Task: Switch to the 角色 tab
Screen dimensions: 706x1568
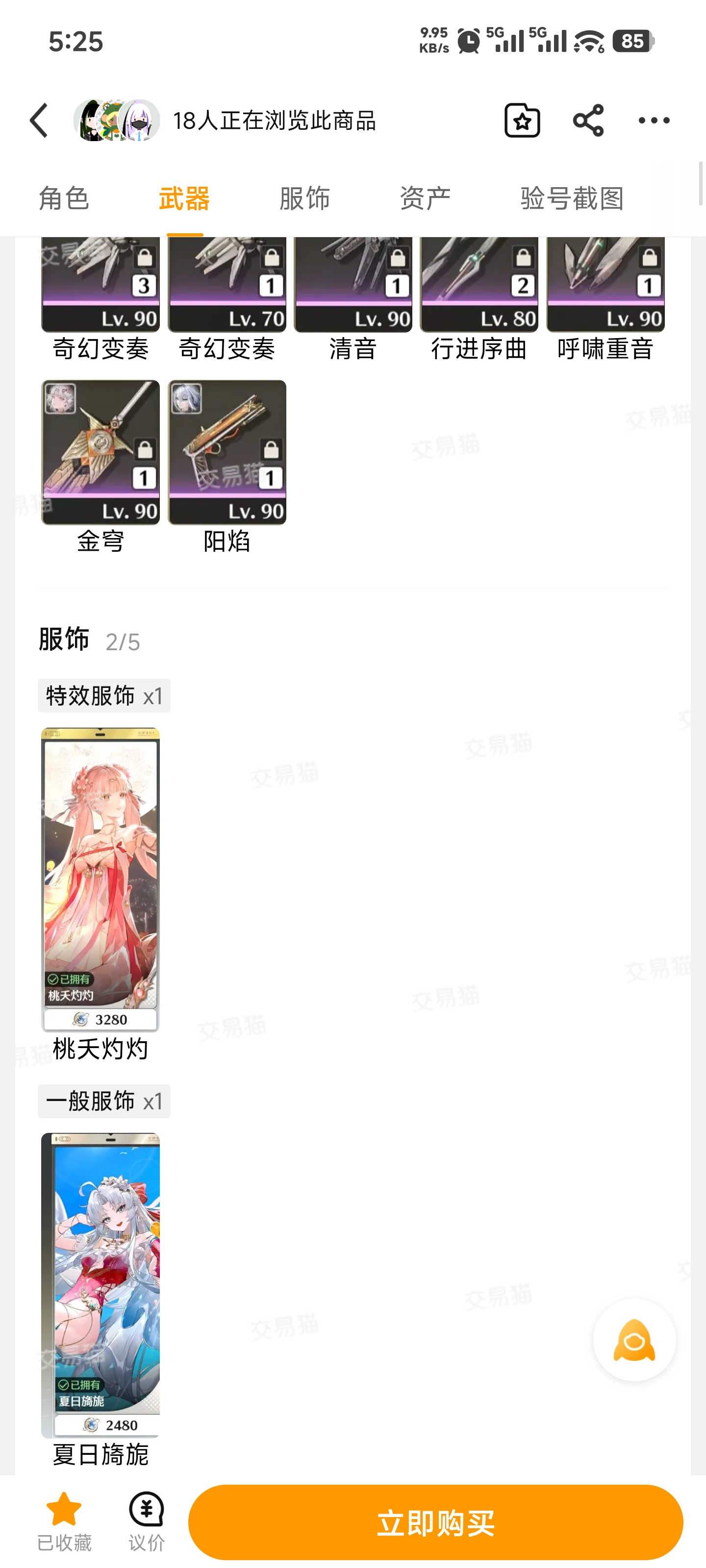Action: coord(64,198)
